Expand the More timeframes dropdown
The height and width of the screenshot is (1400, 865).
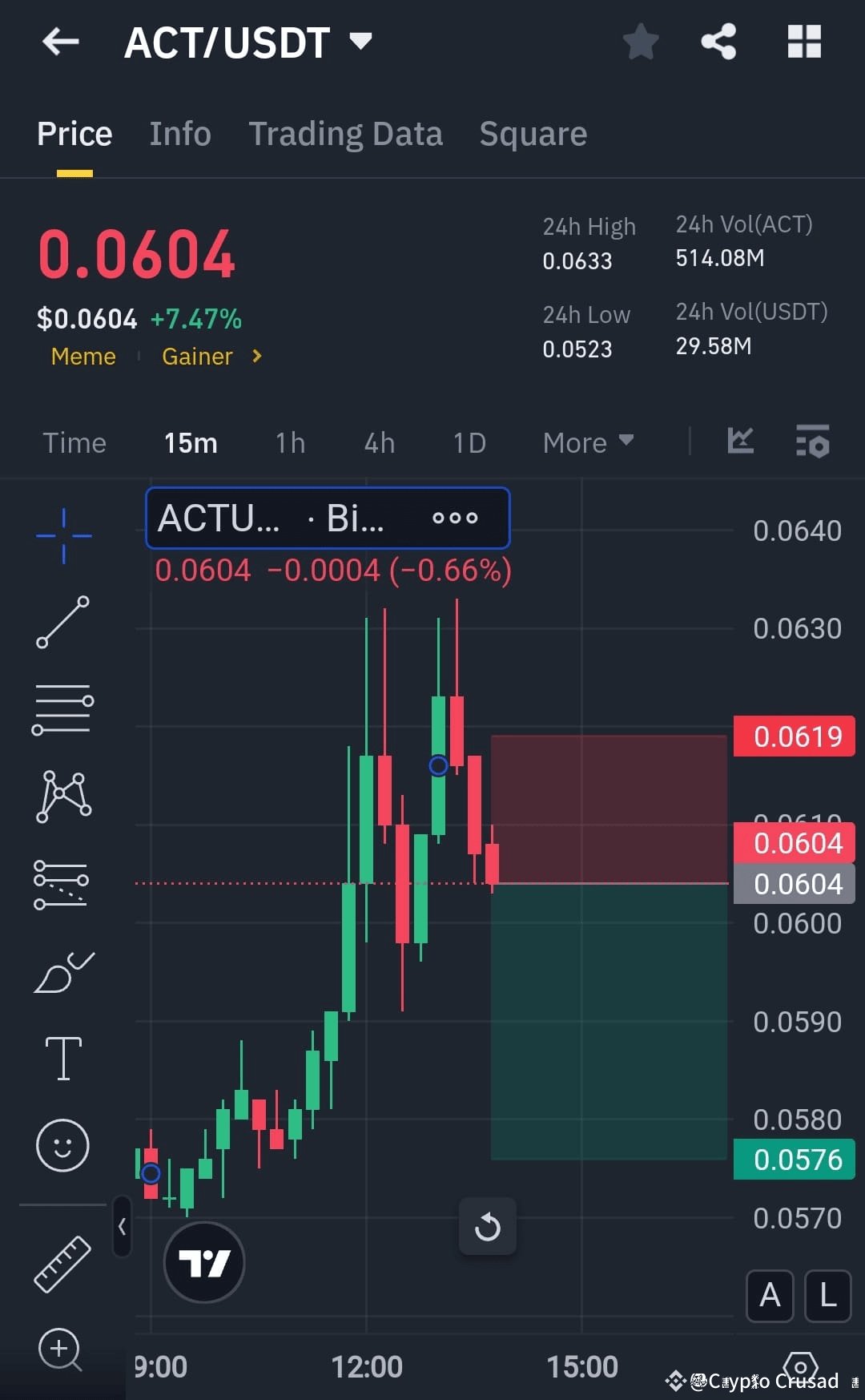[x=588, y=442]
